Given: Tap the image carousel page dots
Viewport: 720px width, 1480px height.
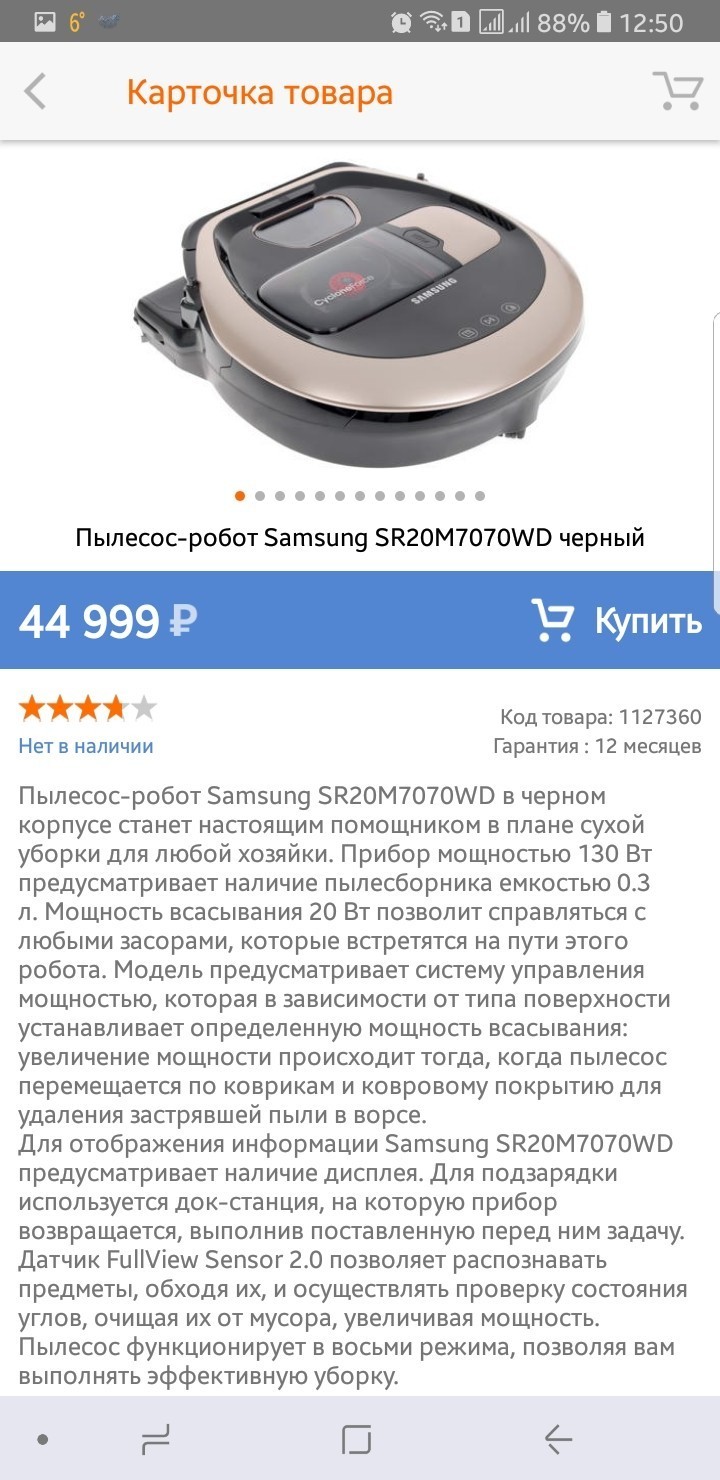Looking at the screenshot, I should [x=360, y=496].
